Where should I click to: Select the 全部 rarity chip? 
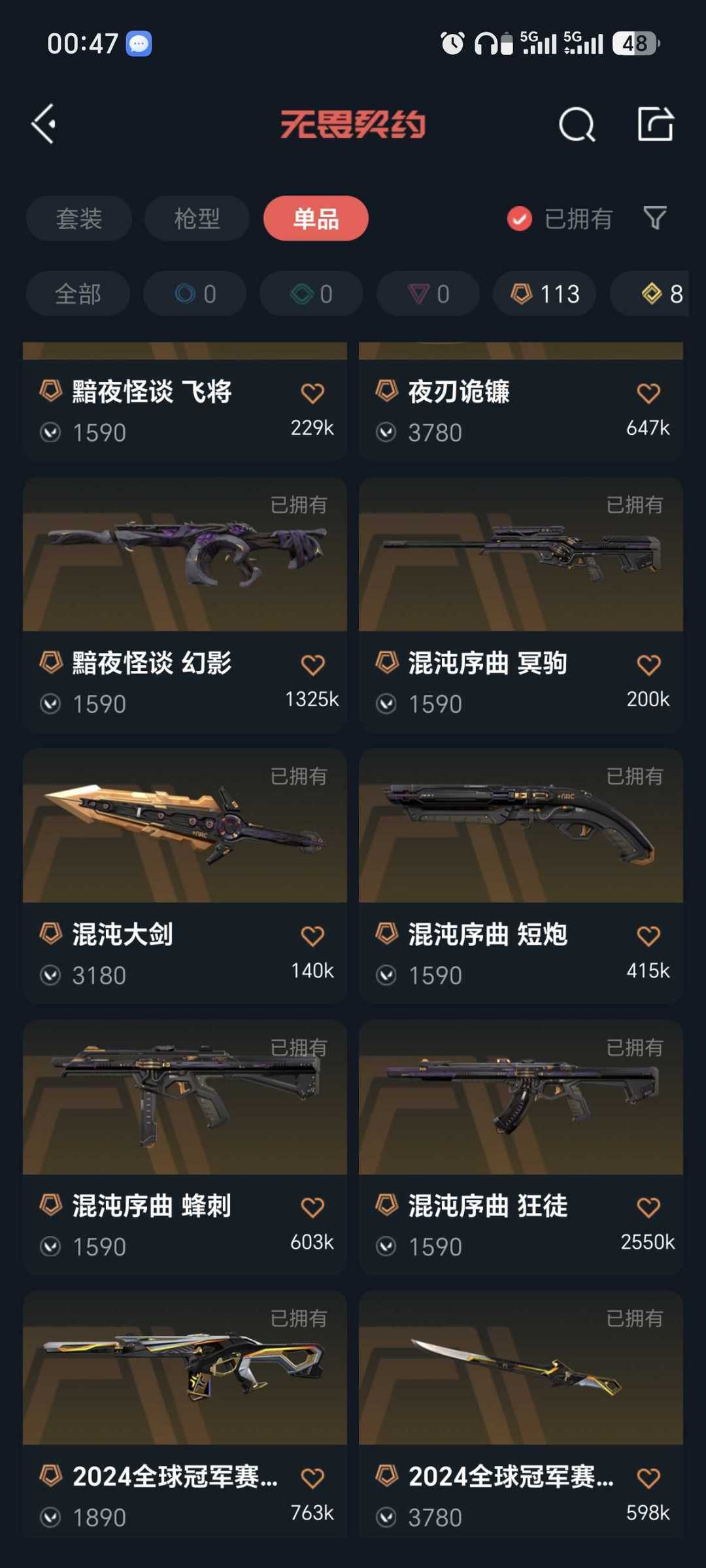coord(78,294)
